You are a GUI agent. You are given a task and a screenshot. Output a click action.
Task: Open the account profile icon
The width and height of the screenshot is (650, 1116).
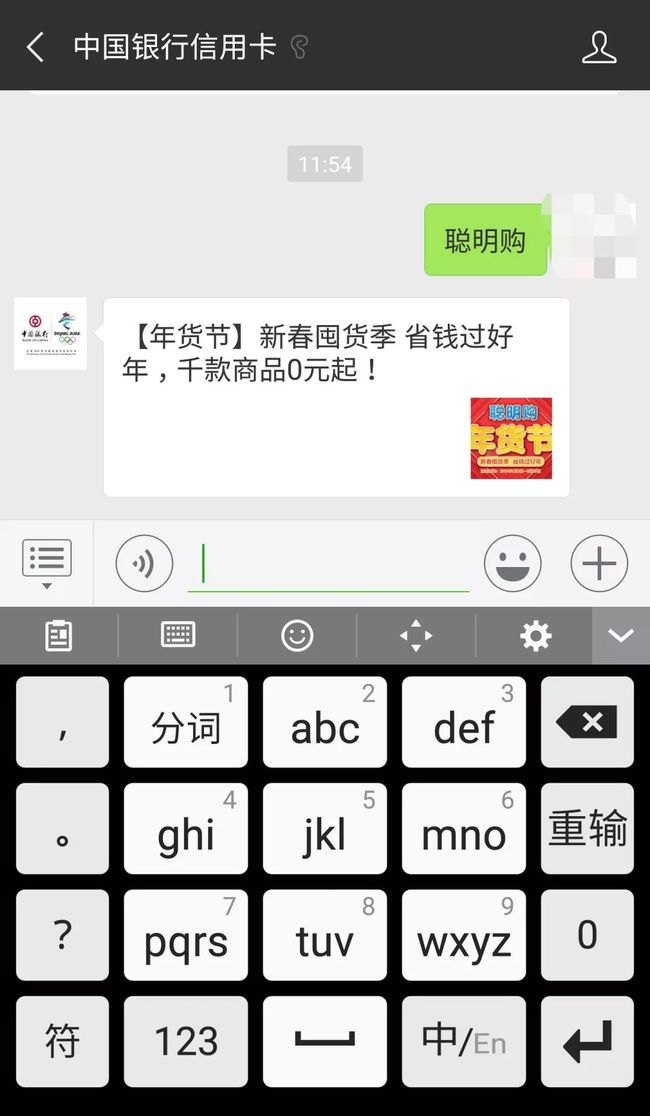(599, 47)
